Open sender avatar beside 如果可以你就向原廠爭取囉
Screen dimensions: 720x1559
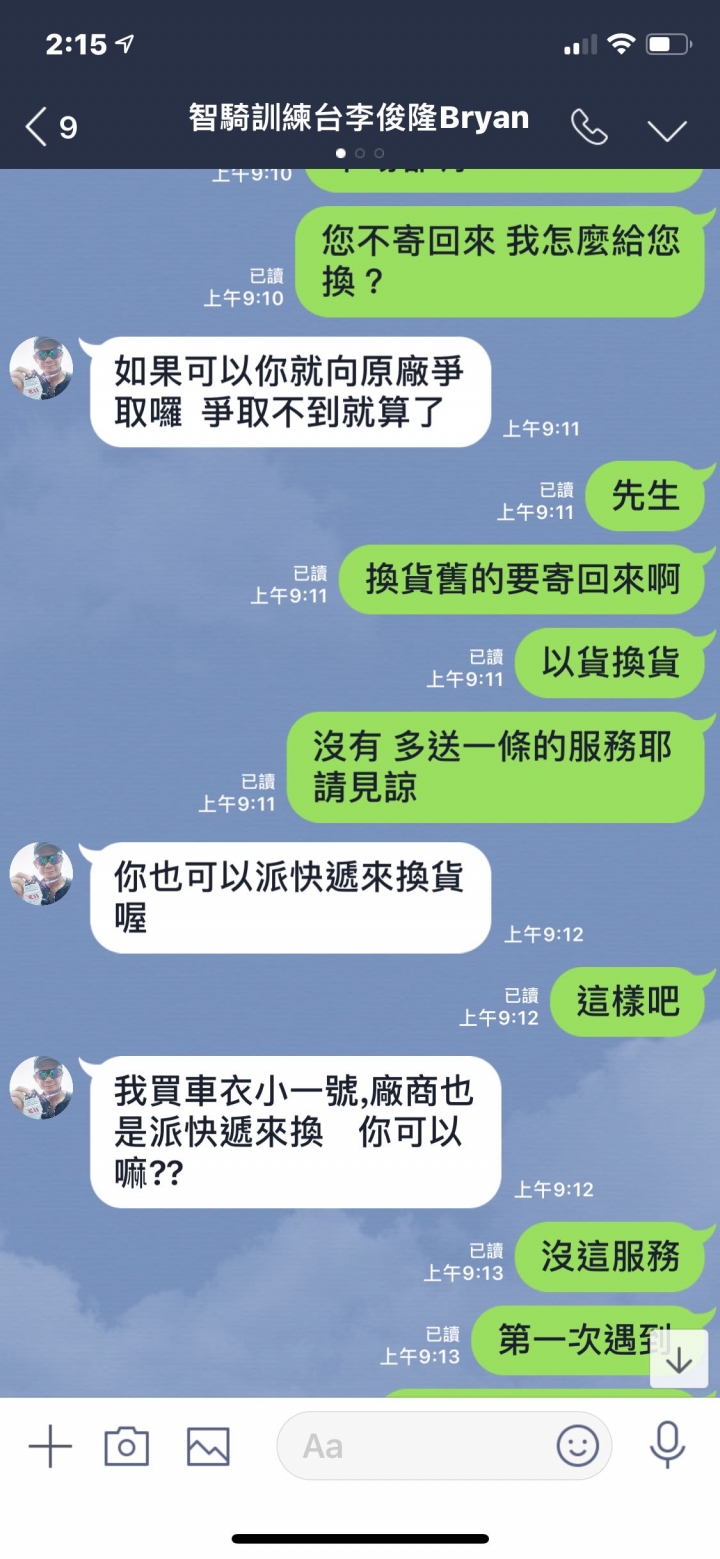click(x=41, y=368)
